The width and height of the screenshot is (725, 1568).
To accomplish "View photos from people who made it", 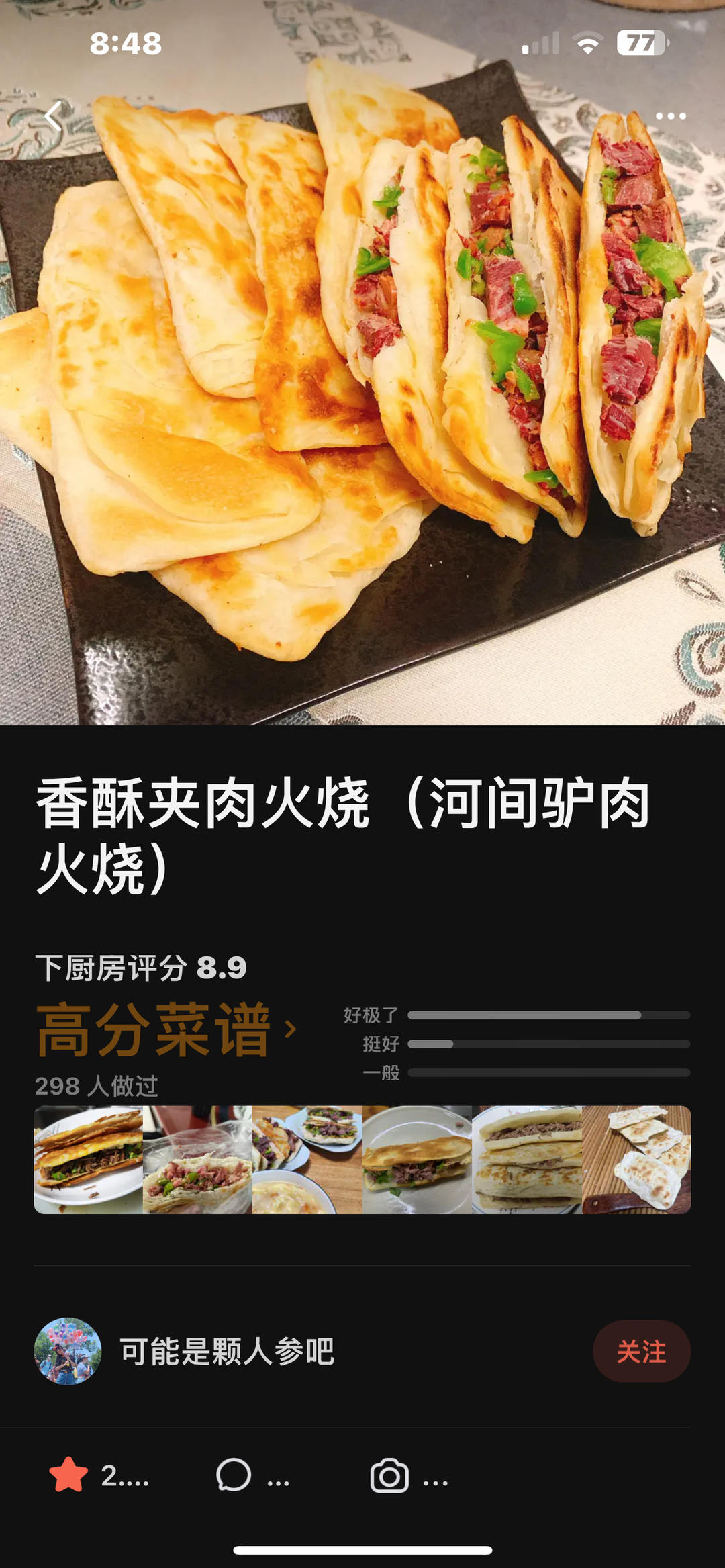I will (x=362, y=1160).
